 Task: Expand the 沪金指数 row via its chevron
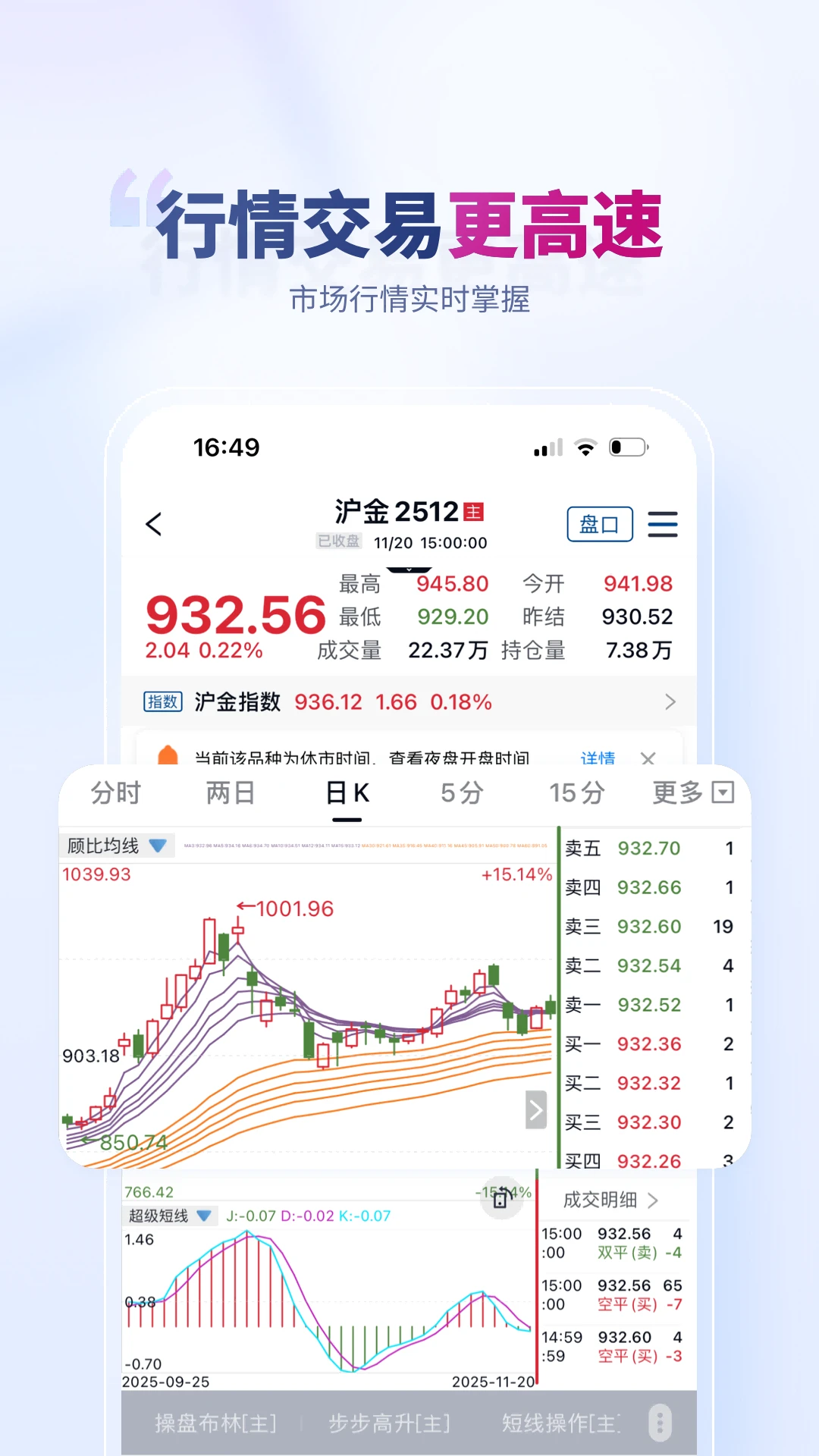tap(670, 702)
